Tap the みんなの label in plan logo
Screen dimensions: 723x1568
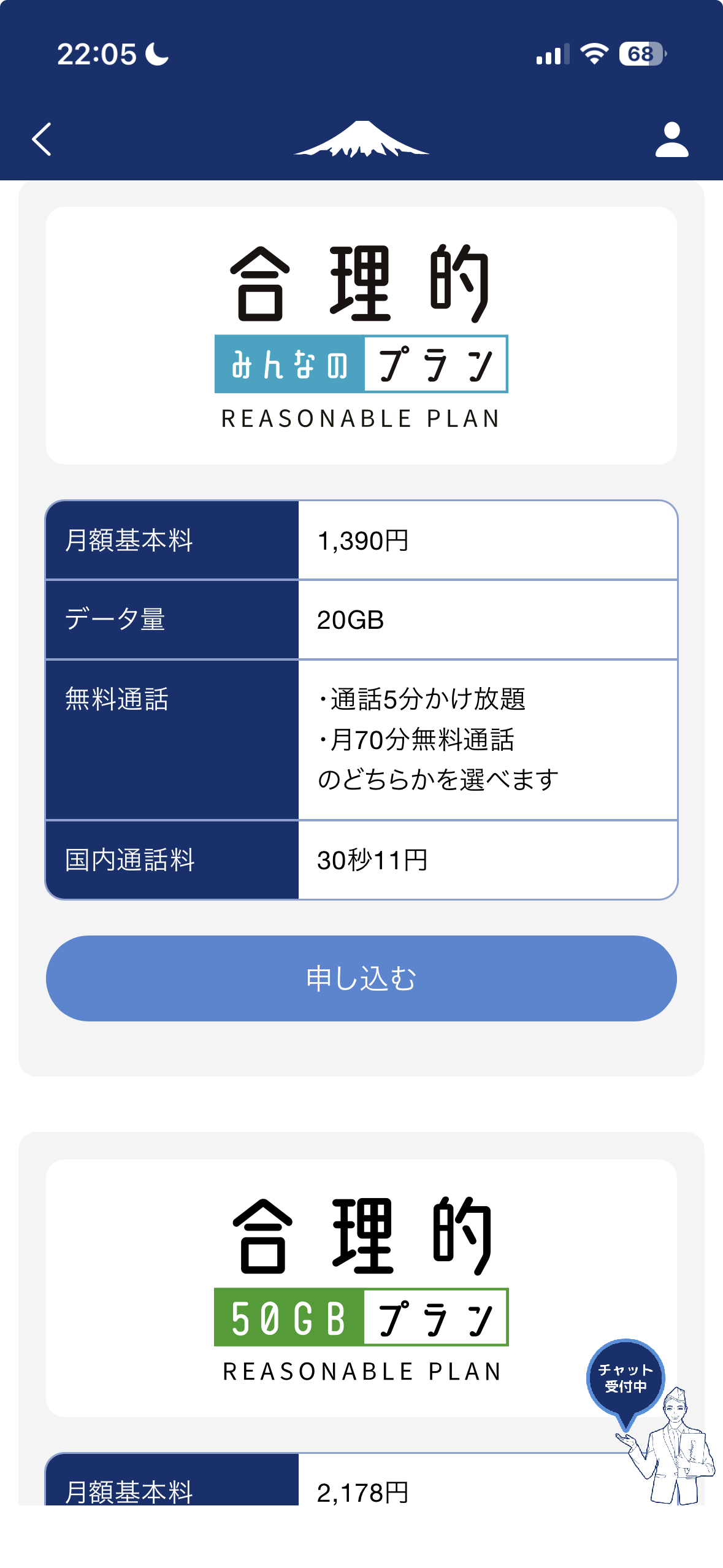(x=288, y=364)
